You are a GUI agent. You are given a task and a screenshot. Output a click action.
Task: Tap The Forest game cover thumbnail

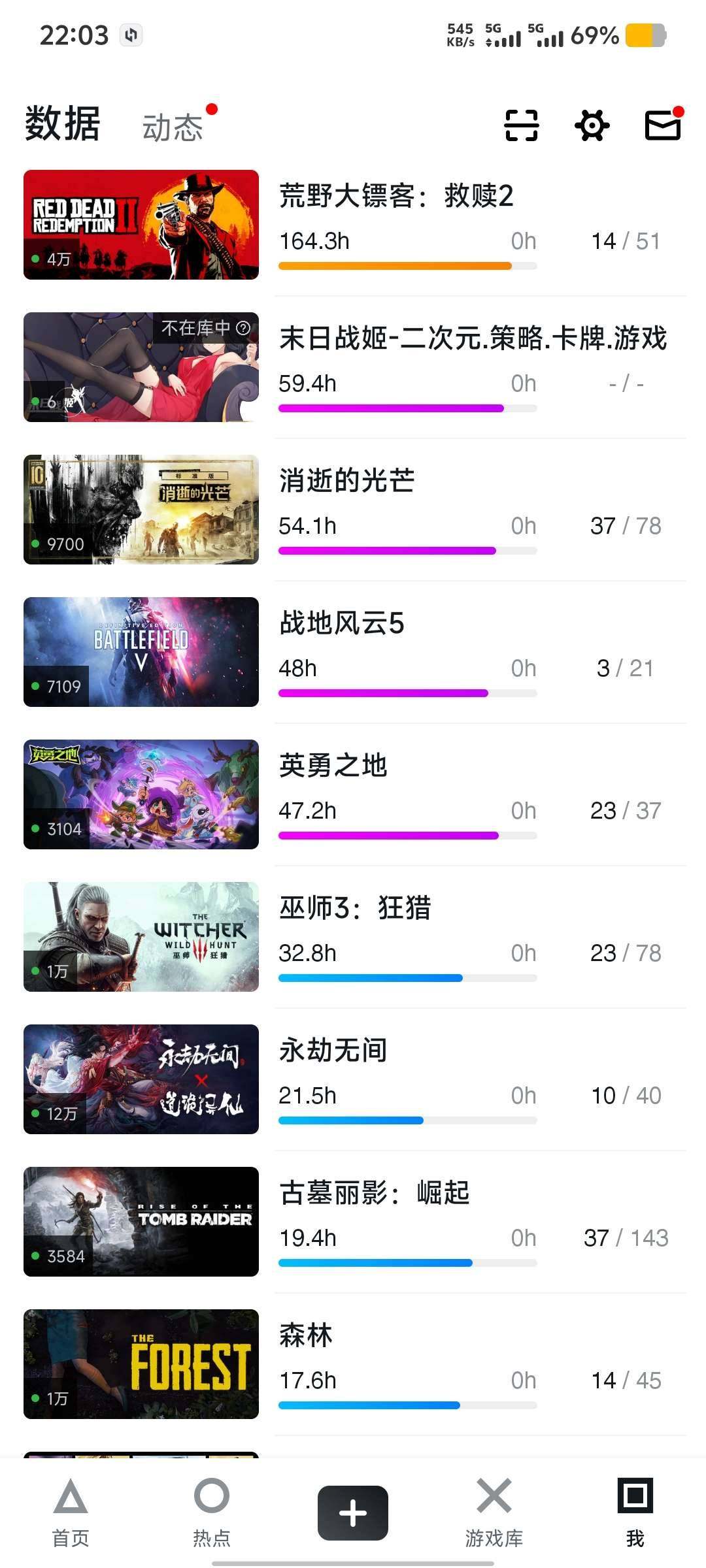[x=141, y=1365]
